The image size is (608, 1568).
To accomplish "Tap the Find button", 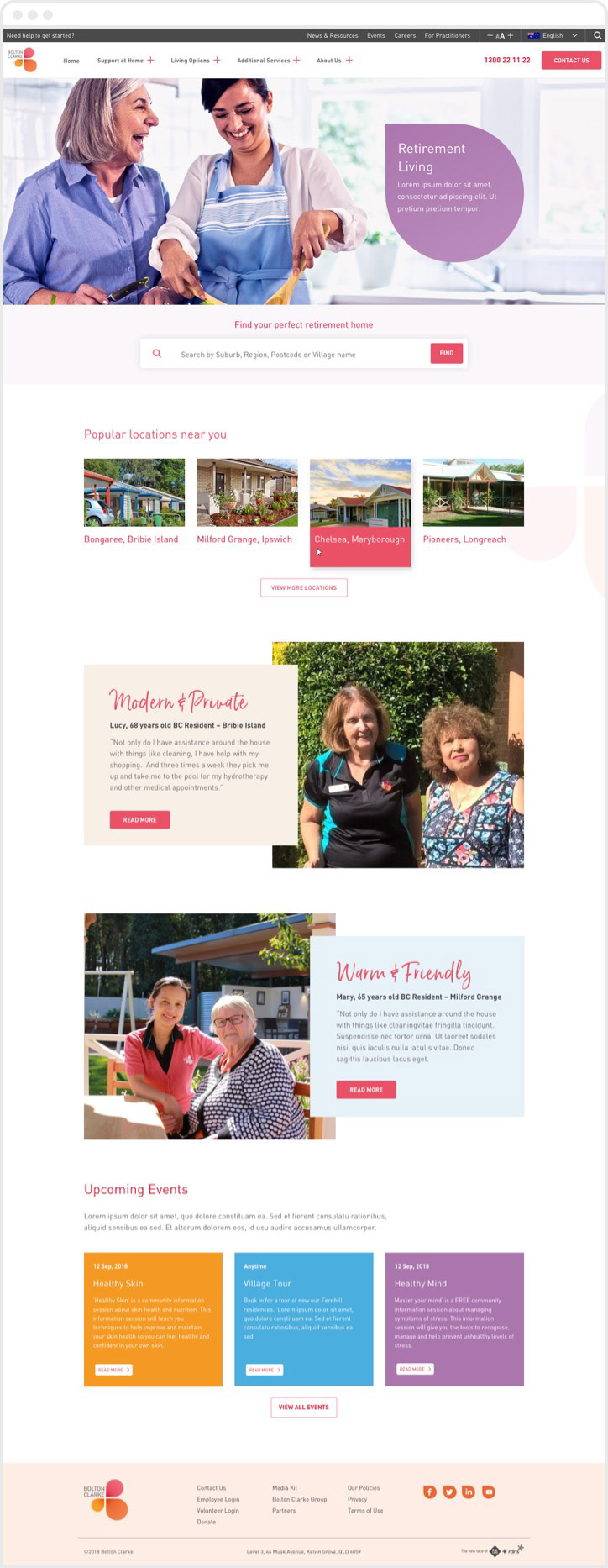I will point(446,353).
